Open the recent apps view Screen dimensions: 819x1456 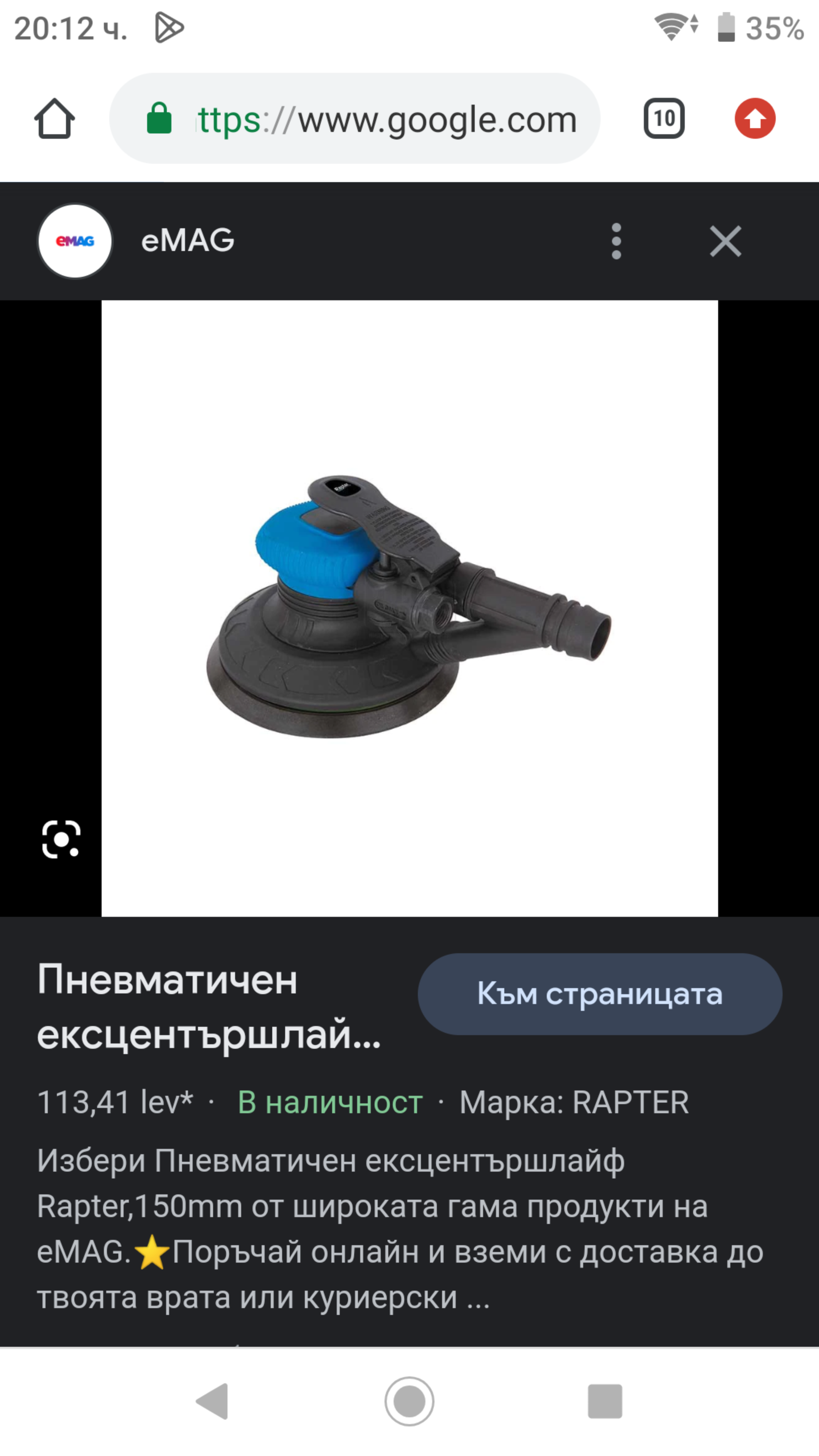tap(605, 1401)
